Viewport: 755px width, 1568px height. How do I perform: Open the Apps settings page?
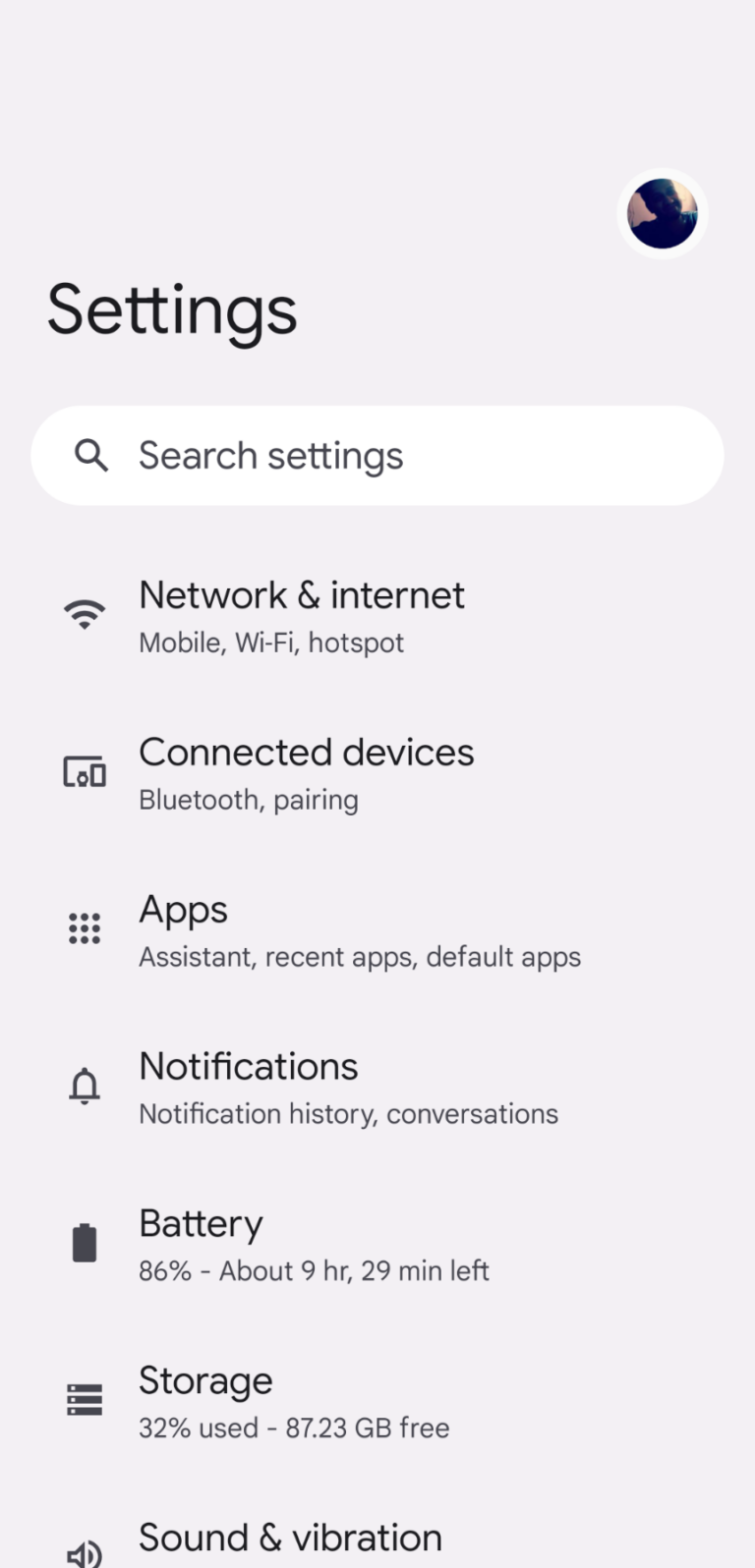point(183,910)
